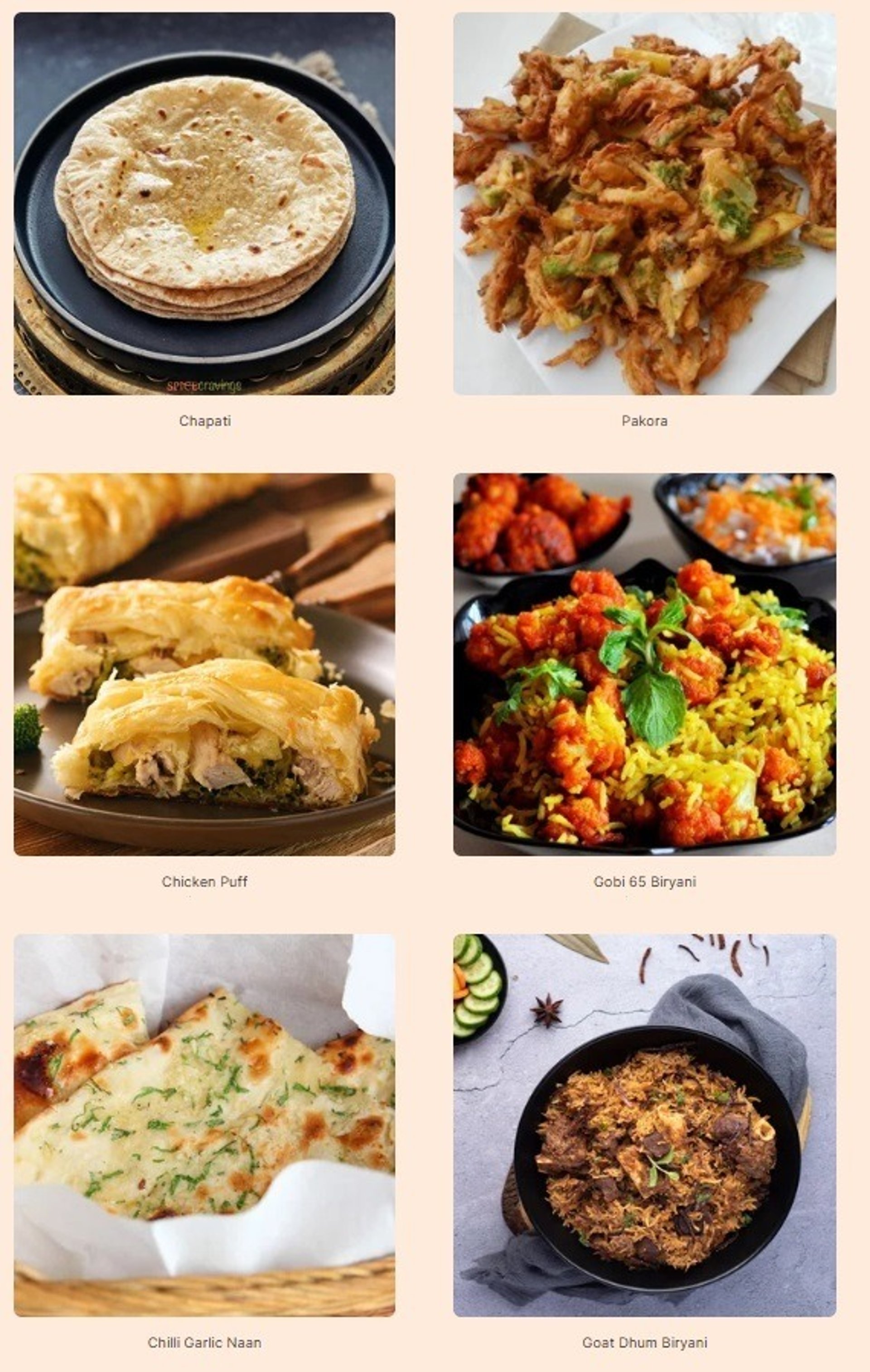Open Gobi 65 Biryani
This screenshot has width=870, height=1372.
pos(644,664)
